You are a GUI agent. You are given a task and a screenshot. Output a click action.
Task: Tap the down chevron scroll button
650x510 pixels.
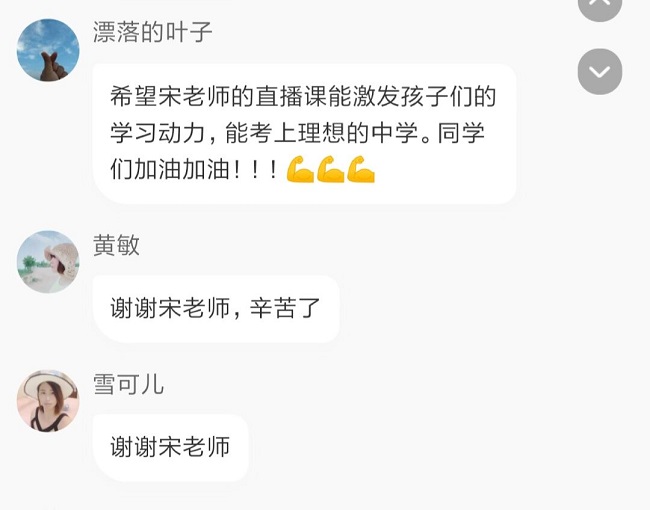[x=600, y=71]
